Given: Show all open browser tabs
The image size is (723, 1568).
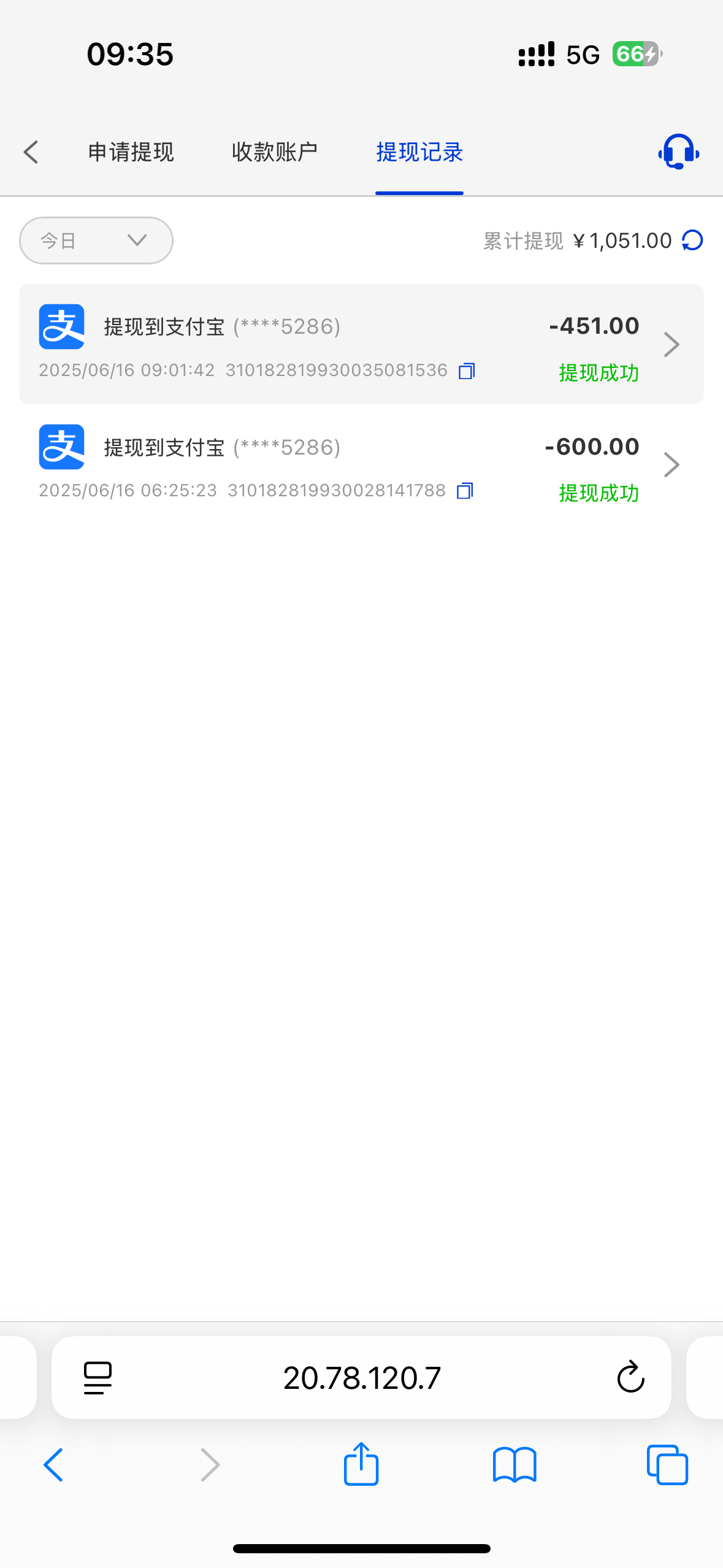Looking at the screenshot, I should (x=667, y=1465).
